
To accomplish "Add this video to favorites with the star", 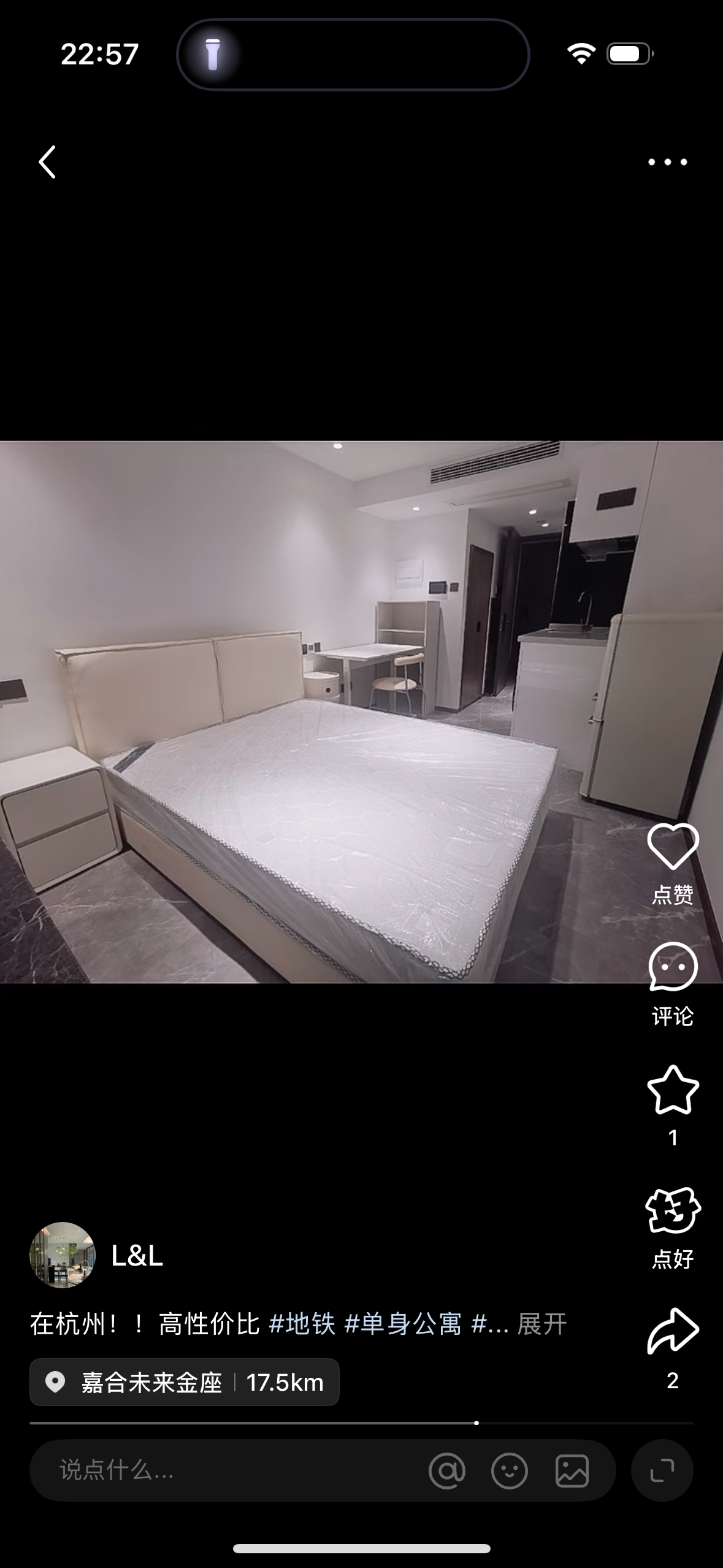I will [673, 1090].
